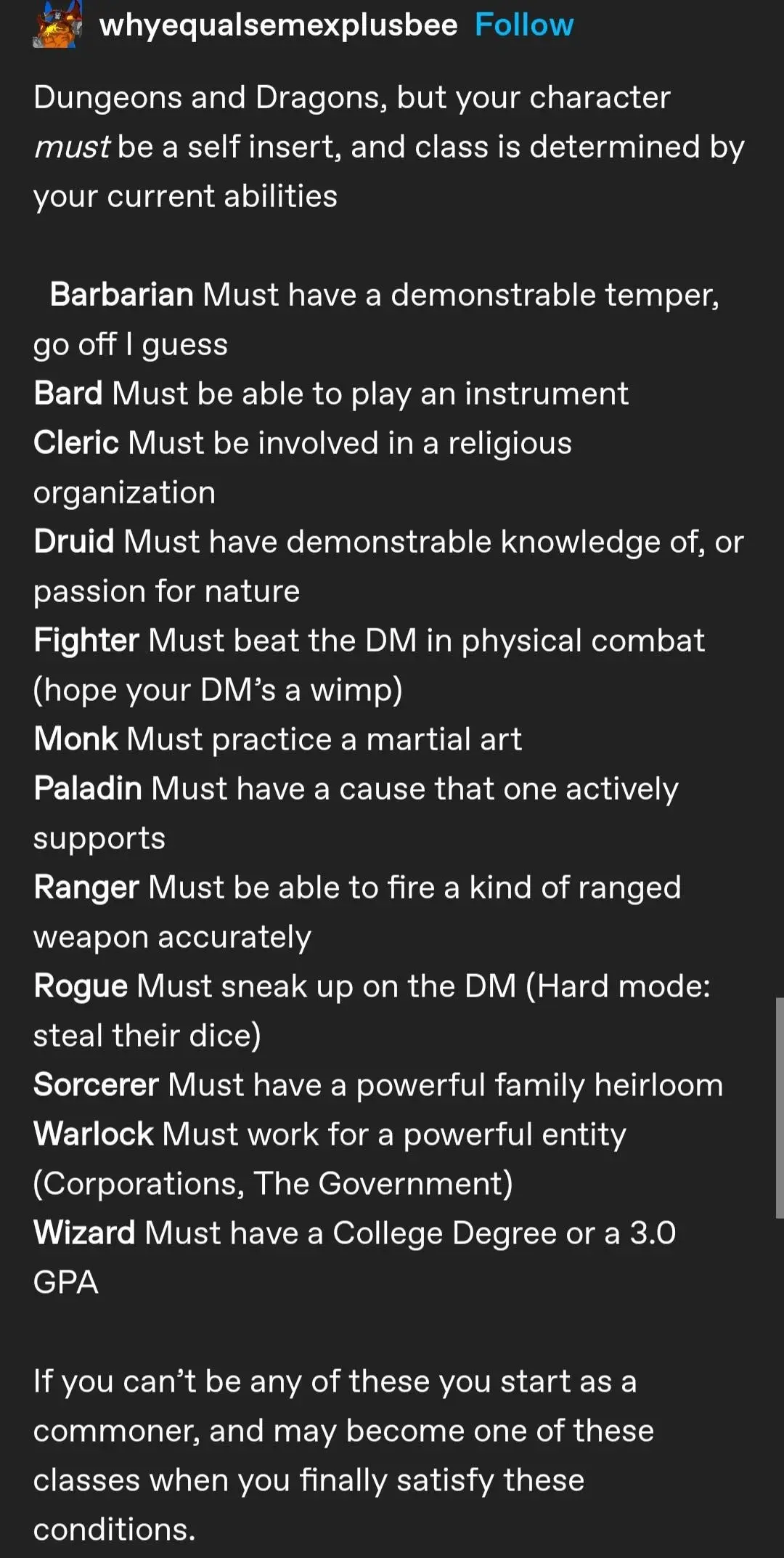
Task: Open the whyequalsemexplusbee blog by username
Action: (278, 25)
